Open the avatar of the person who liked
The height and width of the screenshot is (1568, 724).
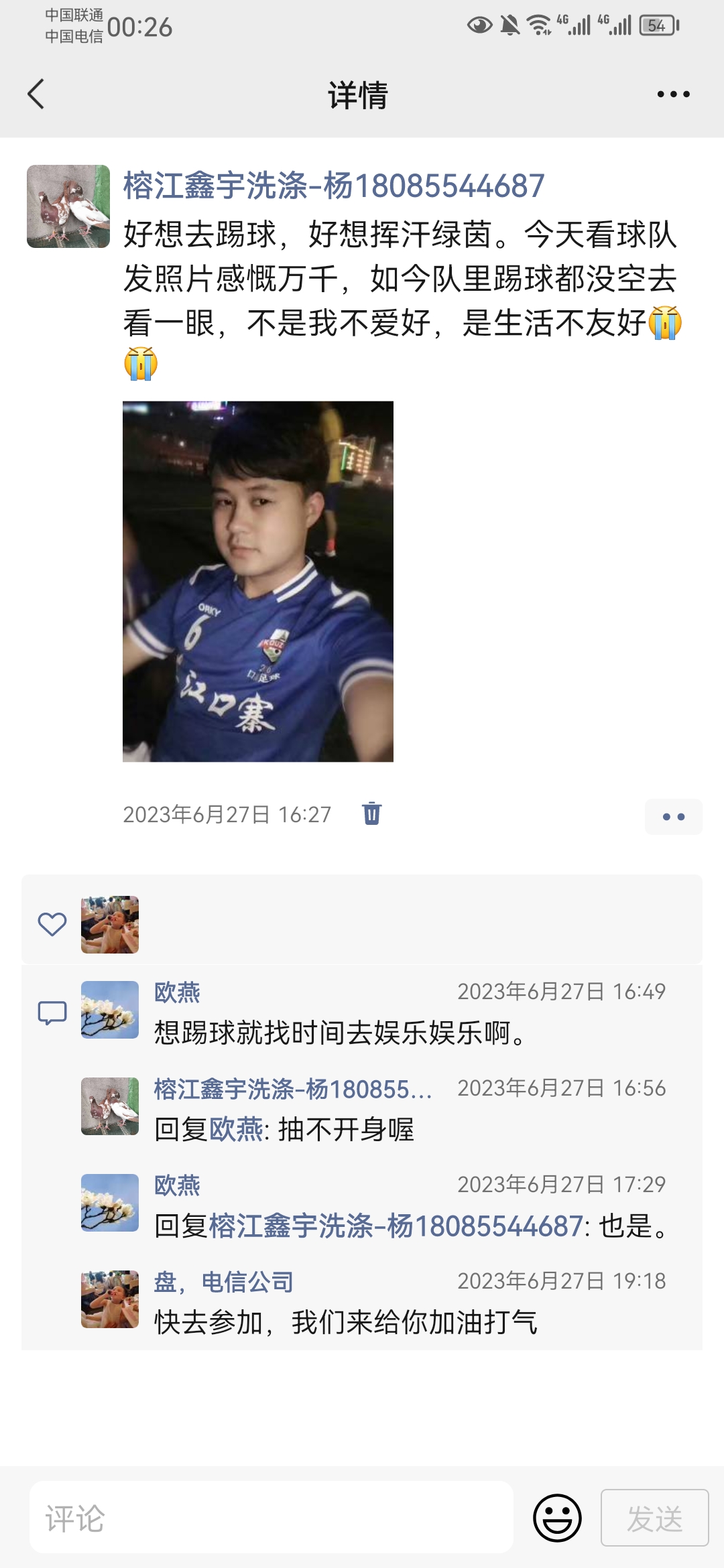[x=110, y=925]
